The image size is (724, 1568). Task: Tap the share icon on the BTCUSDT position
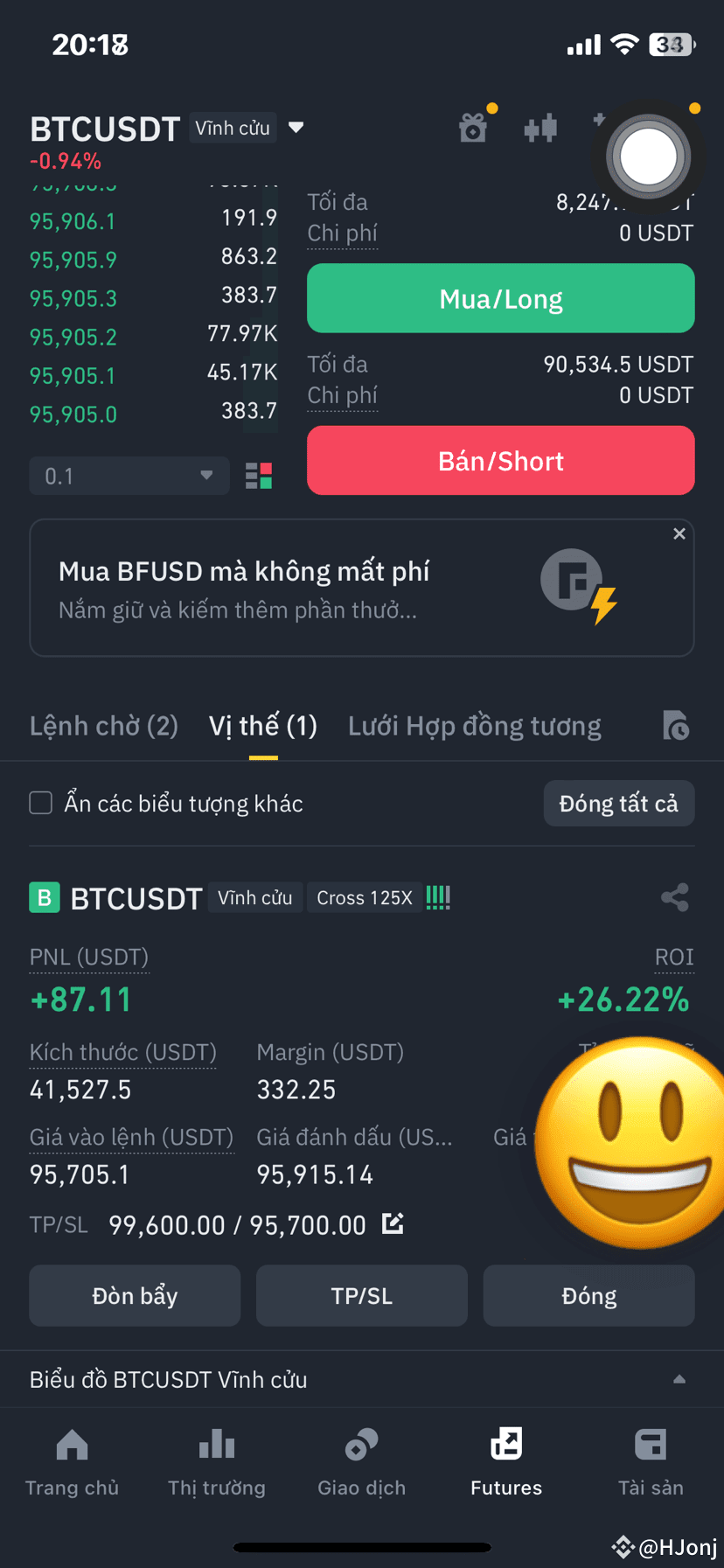(674, 897)
